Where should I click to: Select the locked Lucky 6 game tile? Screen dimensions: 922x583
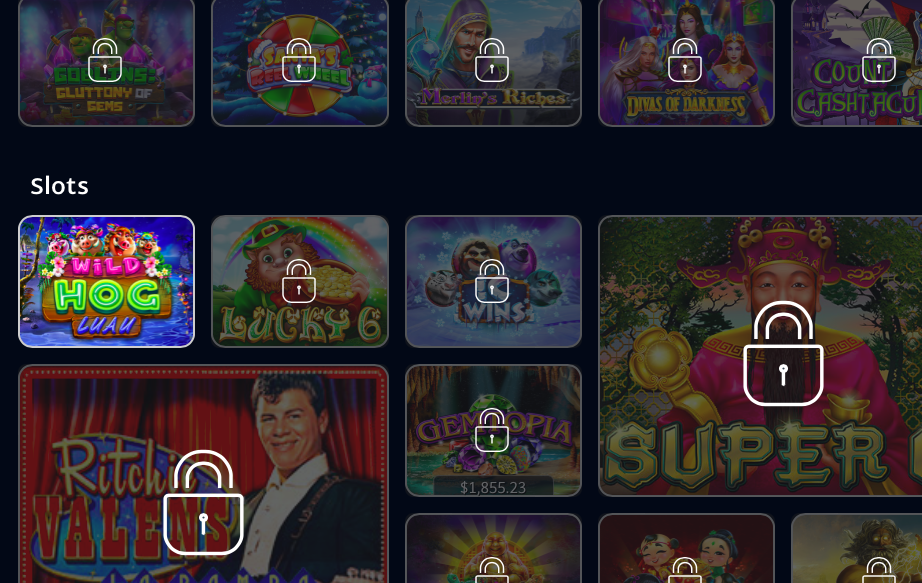pos(299,282)
